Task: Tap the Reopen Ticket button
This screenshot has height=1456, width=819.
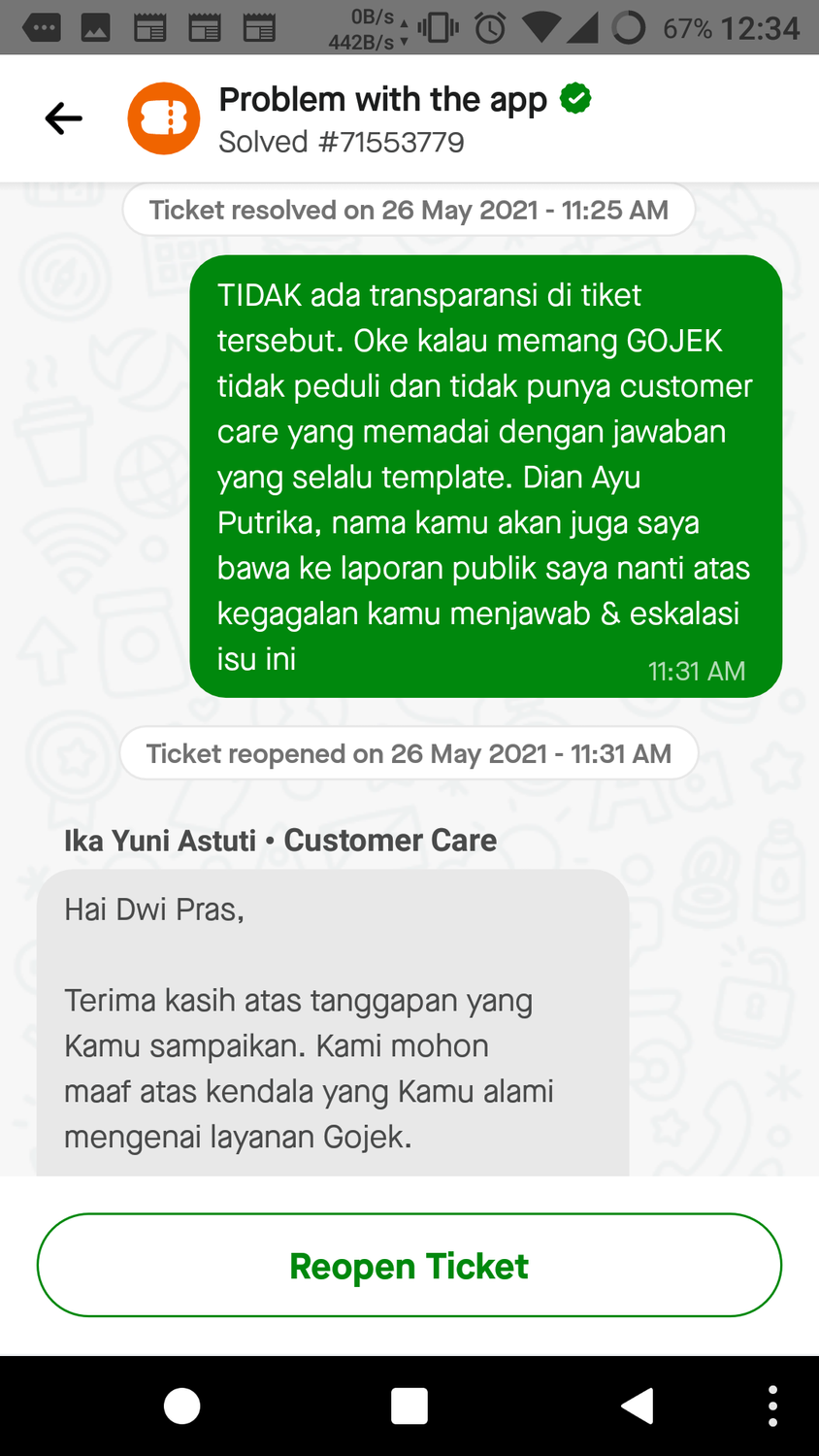Action: tap(409, 1265)
